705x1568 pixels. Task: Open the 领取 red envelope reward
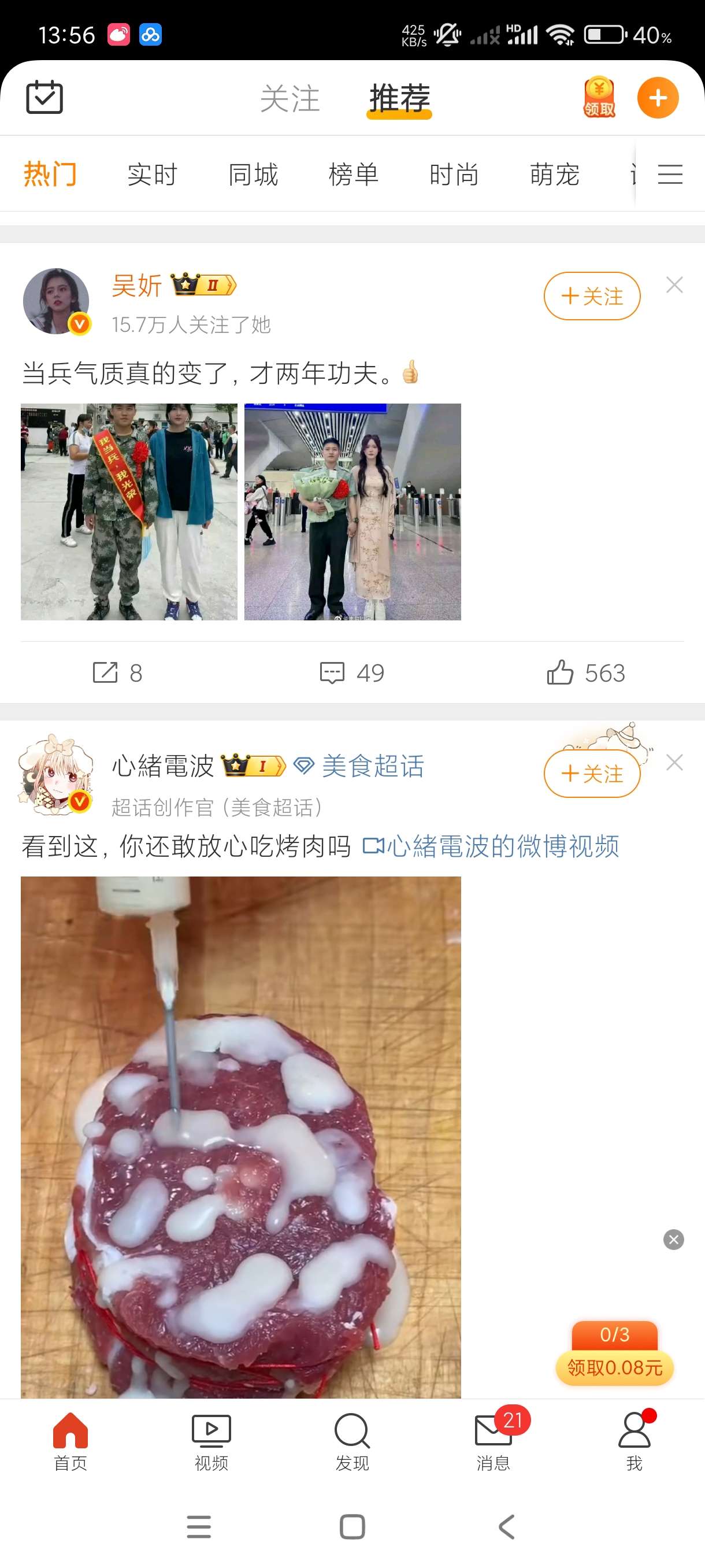pyautogui.click(x=599, y=97)
